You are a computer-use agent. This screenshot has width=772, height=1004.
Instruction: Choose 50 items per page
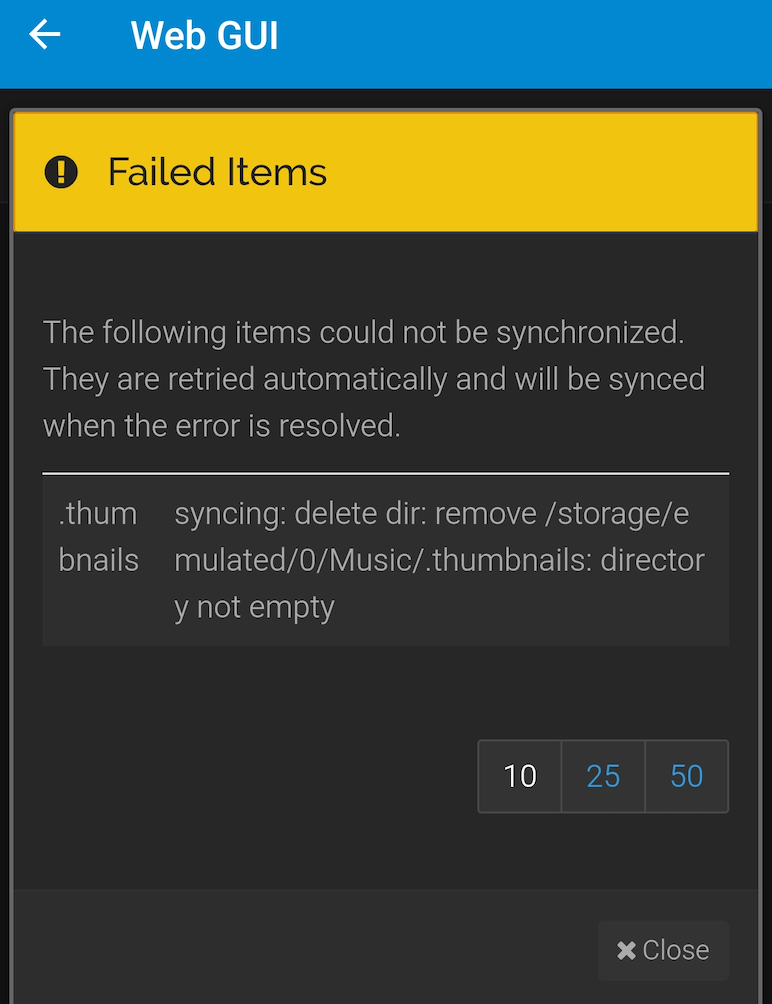pos(686,776)
